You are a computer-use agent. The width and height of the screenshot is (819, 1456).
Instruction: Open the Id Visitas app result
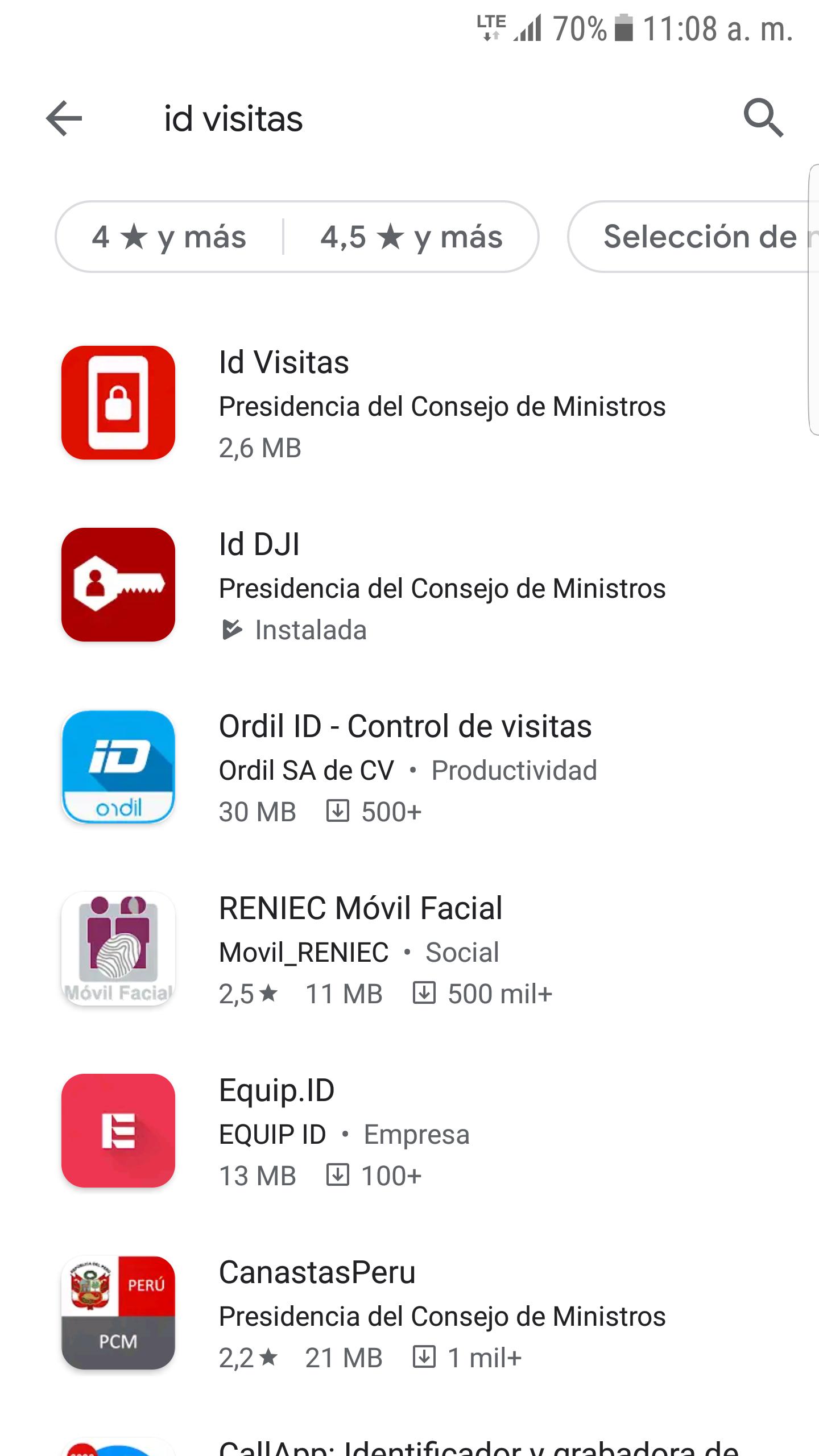(409, 403)
